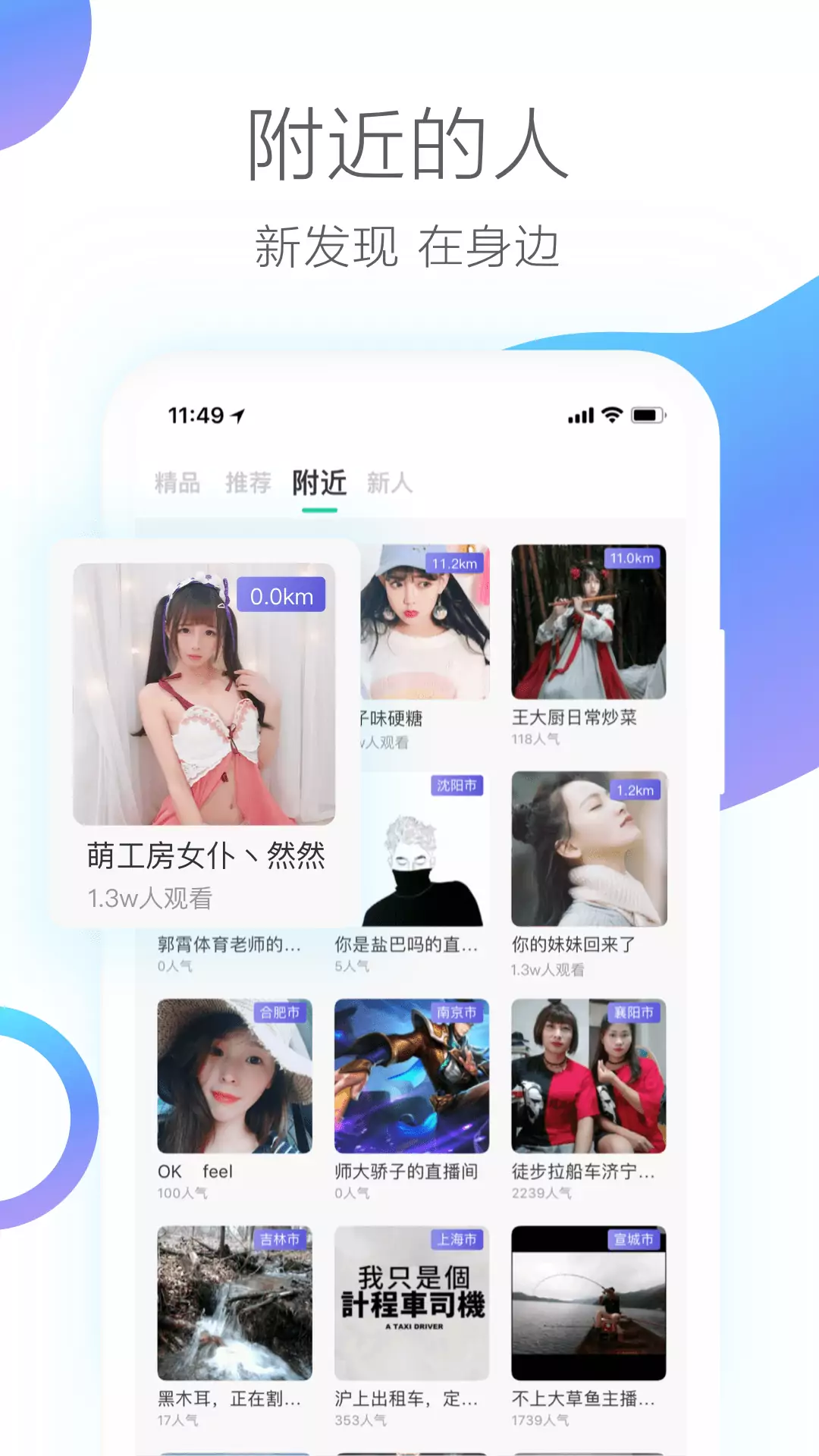The width and height of the screenshot is (819, 1456).
Task: Switch to the 精品 tab
Action: point(180,482)
